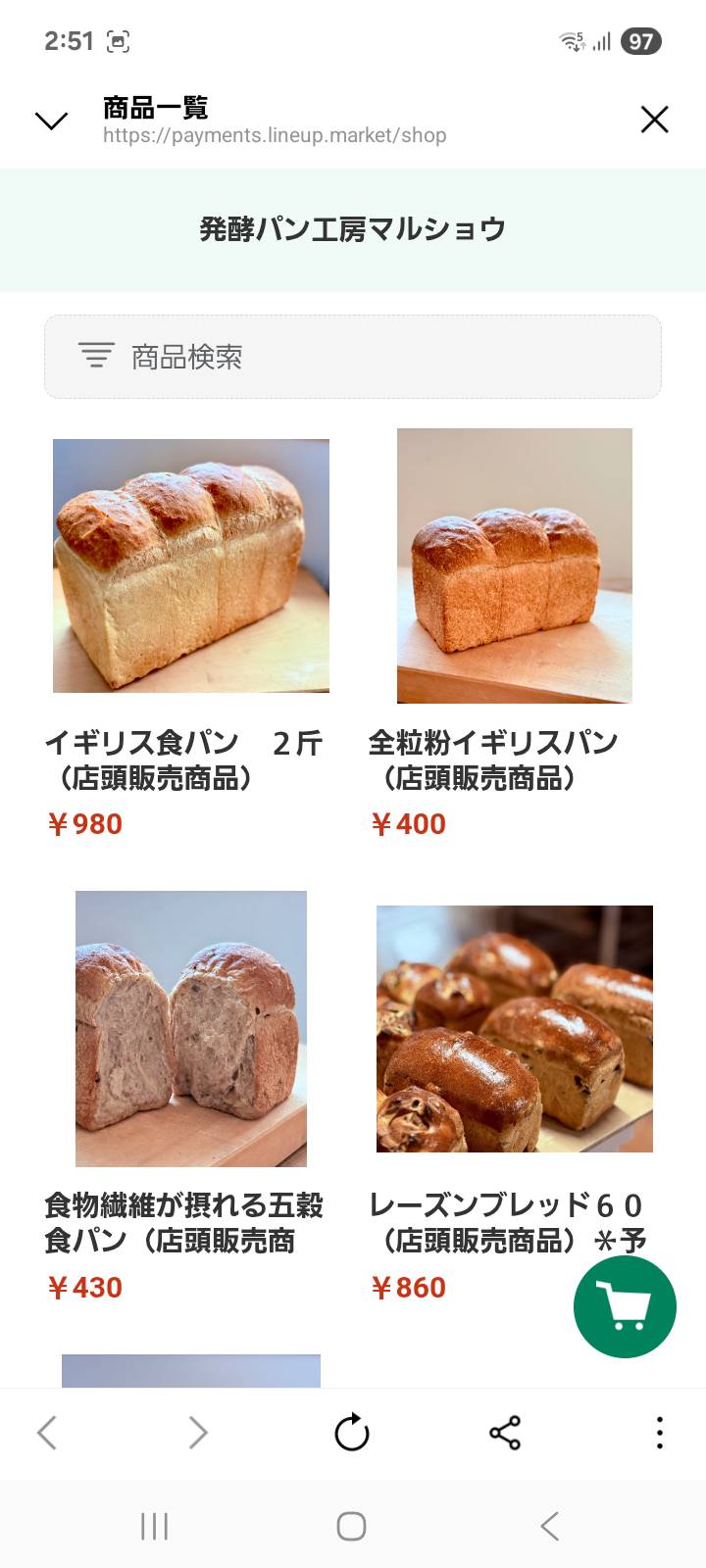This screenshot has width=706, height=1568.
Task: Open the browser's three-dot menu
Action: 660,1433
